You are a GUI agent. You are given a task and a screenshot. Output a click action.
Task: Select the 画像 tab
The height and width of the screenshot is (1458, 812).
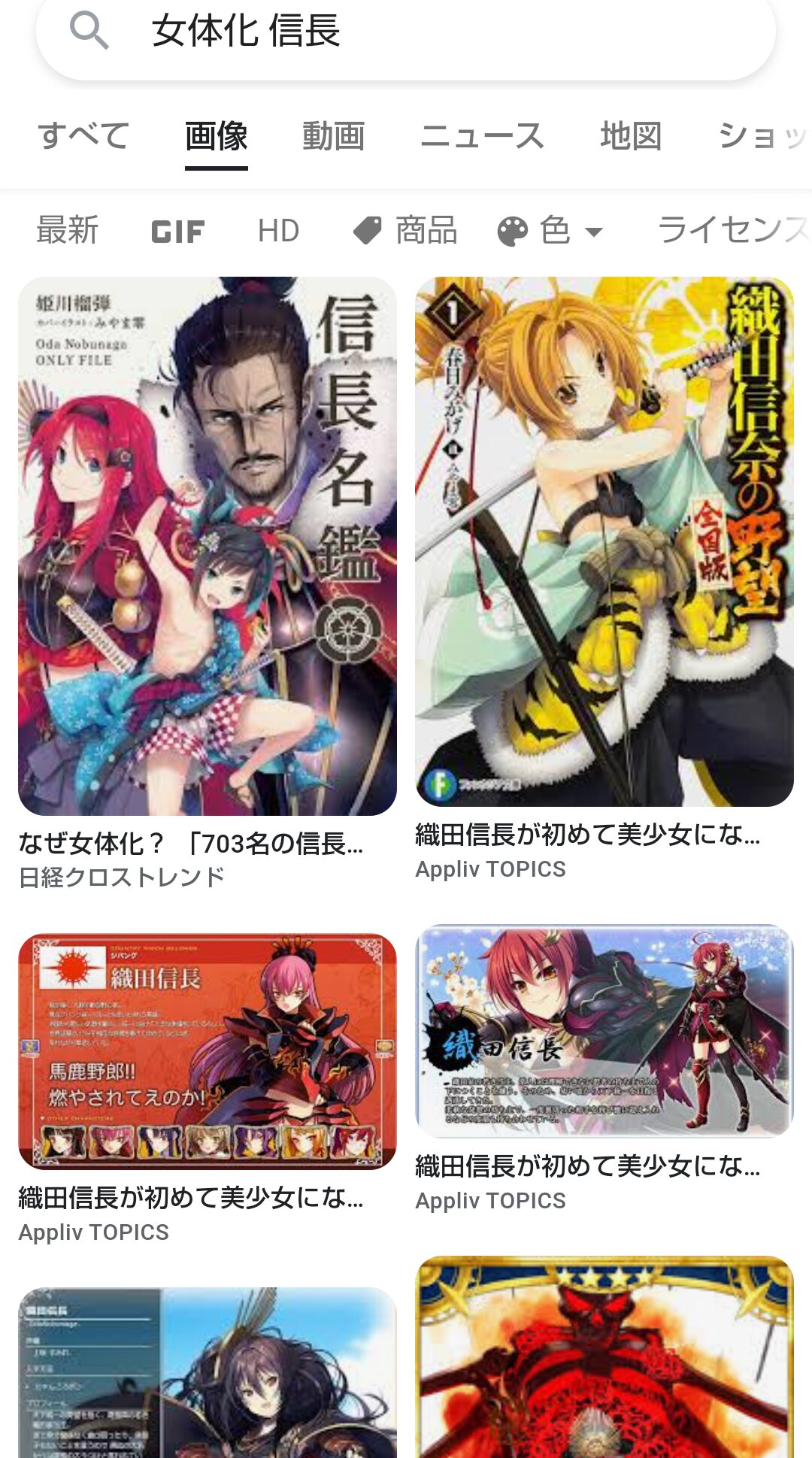[216, 136]
